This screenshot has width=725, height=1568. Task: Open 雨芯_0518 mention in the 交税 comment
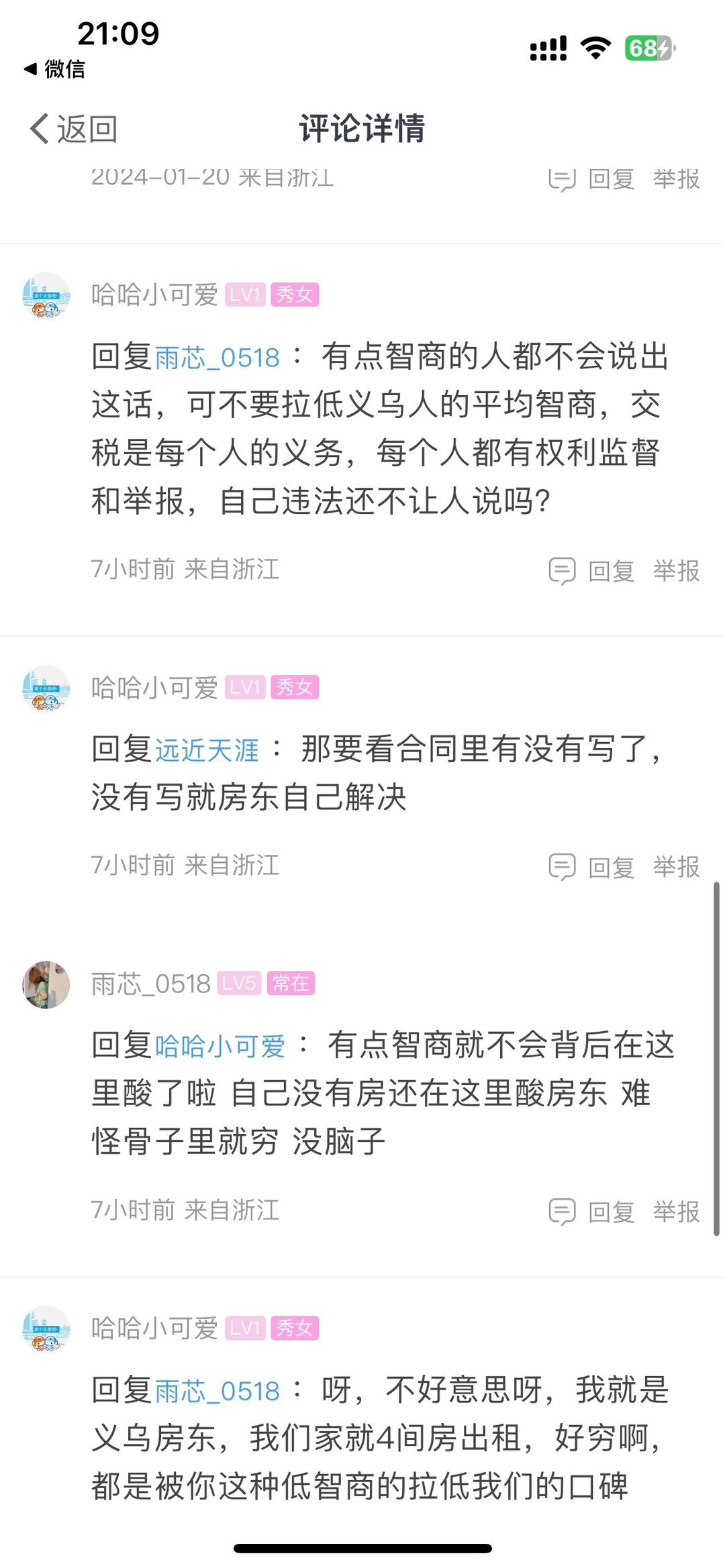[217, 358]
